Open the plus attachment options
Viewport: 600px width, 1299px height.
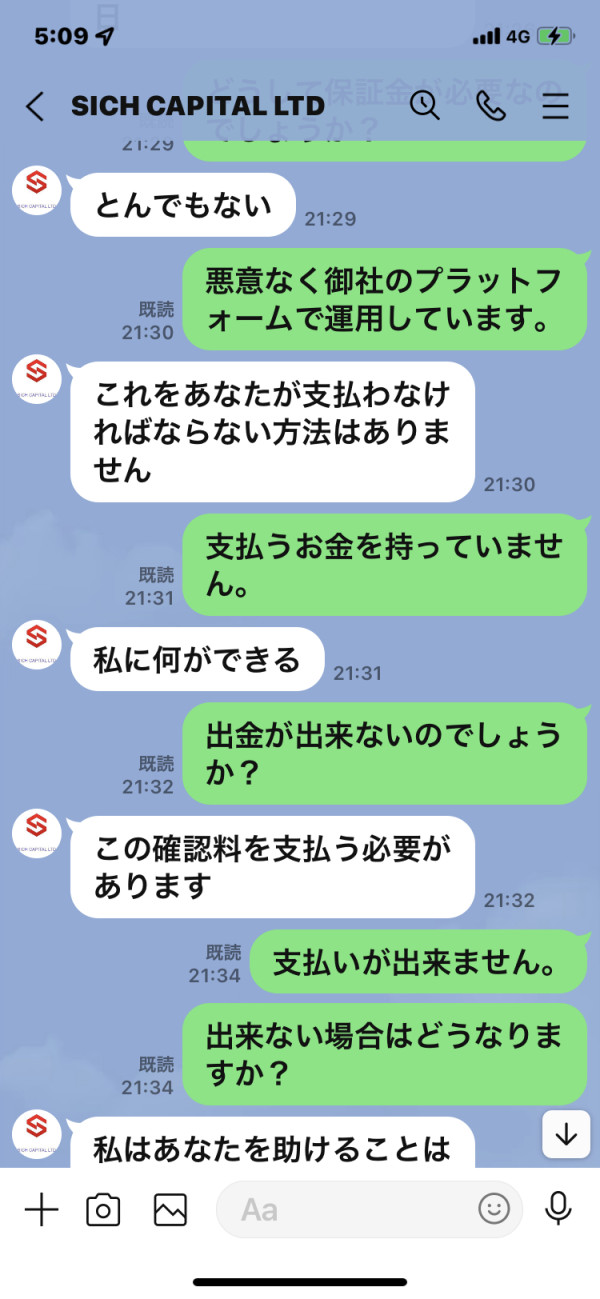(41, 1210)
